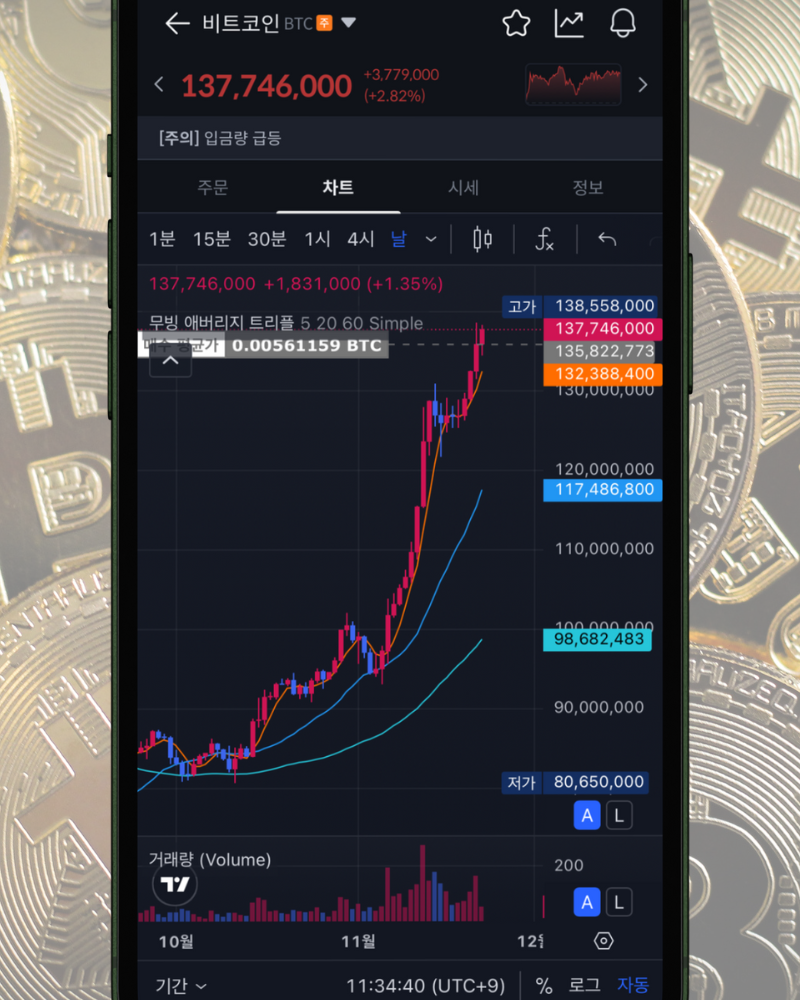The width and height of the screenshot is (800, 1000).
Task: Click the undo arrow in the chart toolbar
Action: (607, 239)
